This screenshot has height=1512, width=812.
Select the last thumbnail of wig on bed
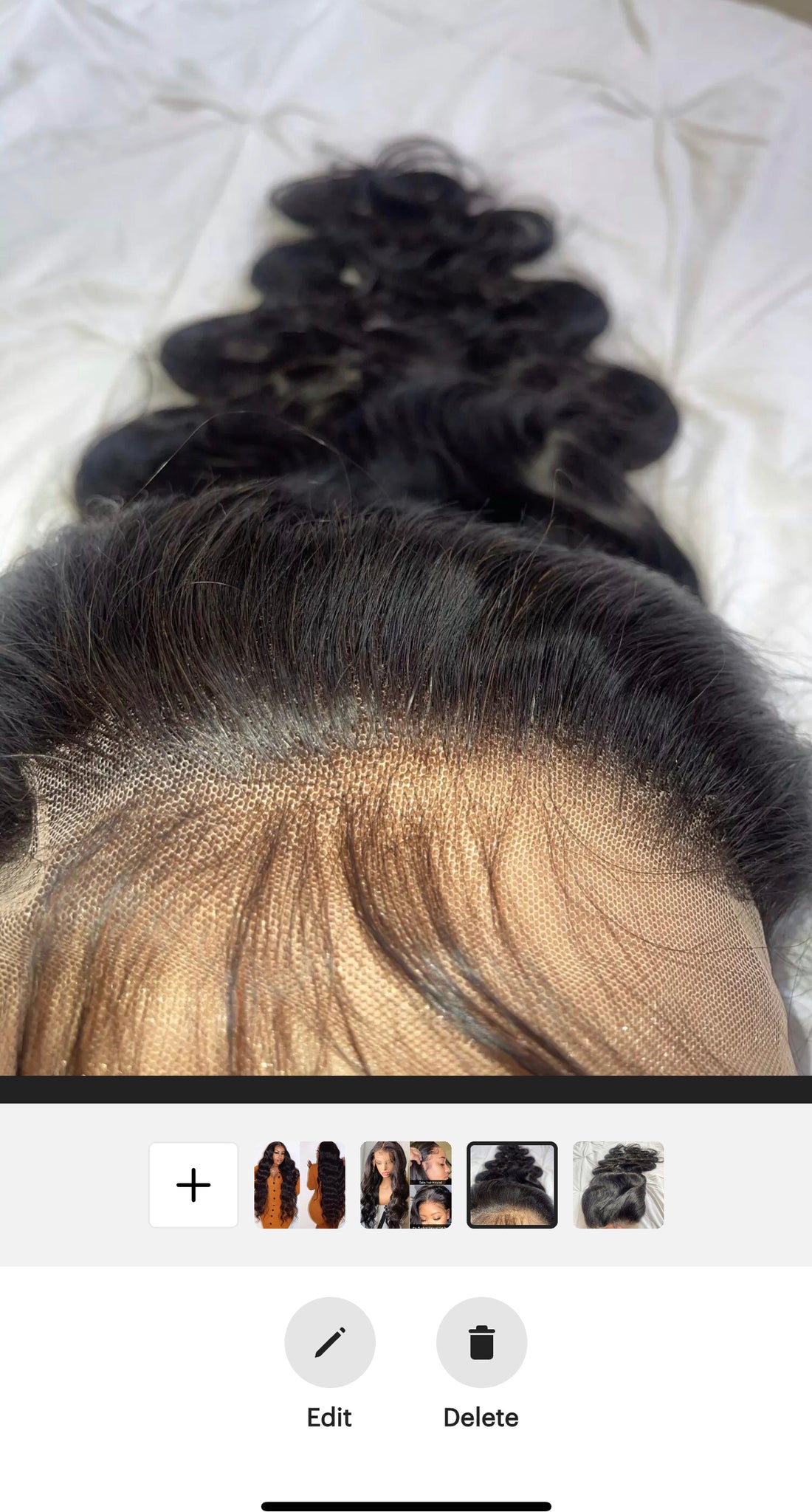(619, 1185)
